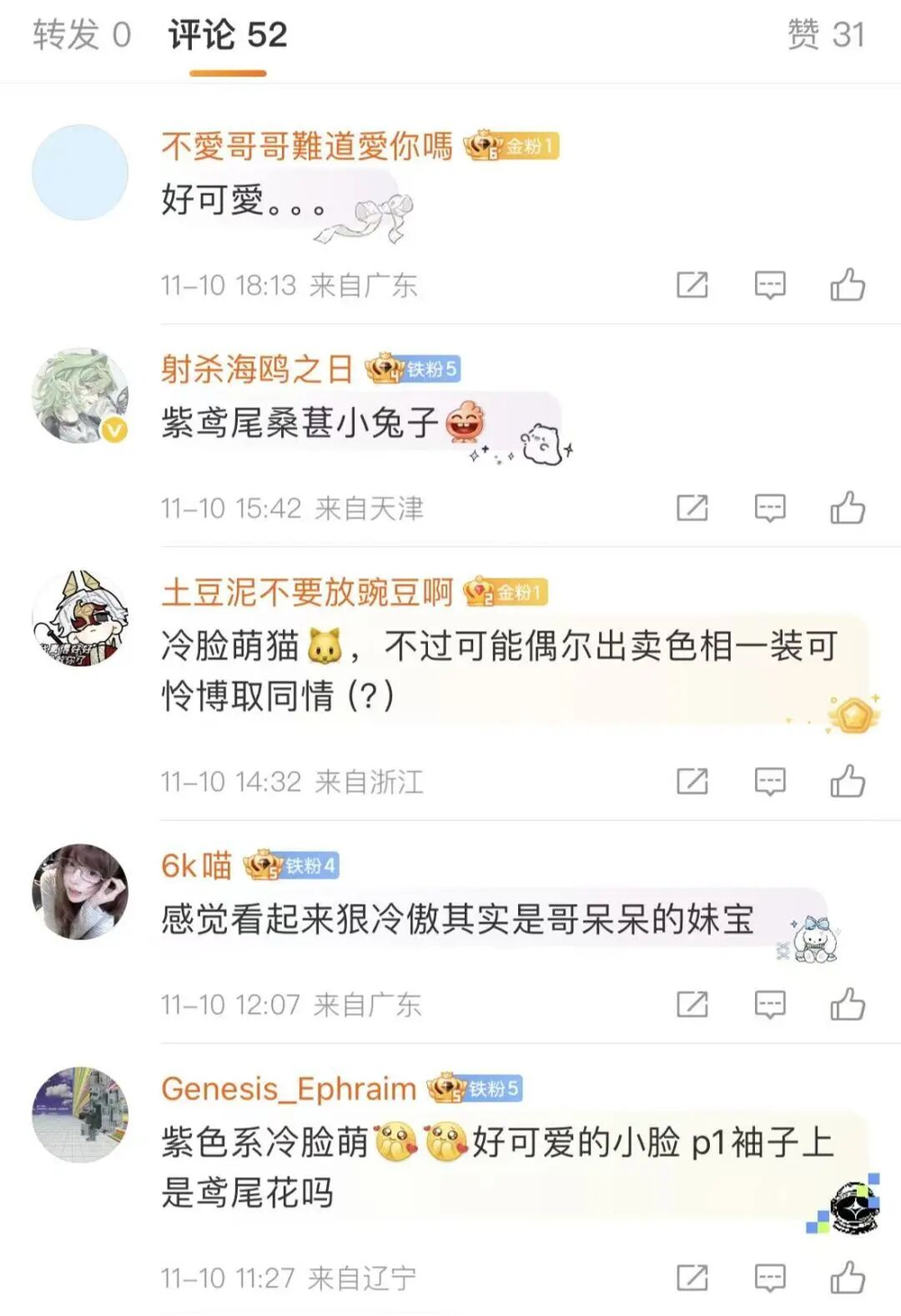Like the comment by Genesis_Ephraim
Viewport: 901px width, 1316px height.
[x=847, y=1277]
